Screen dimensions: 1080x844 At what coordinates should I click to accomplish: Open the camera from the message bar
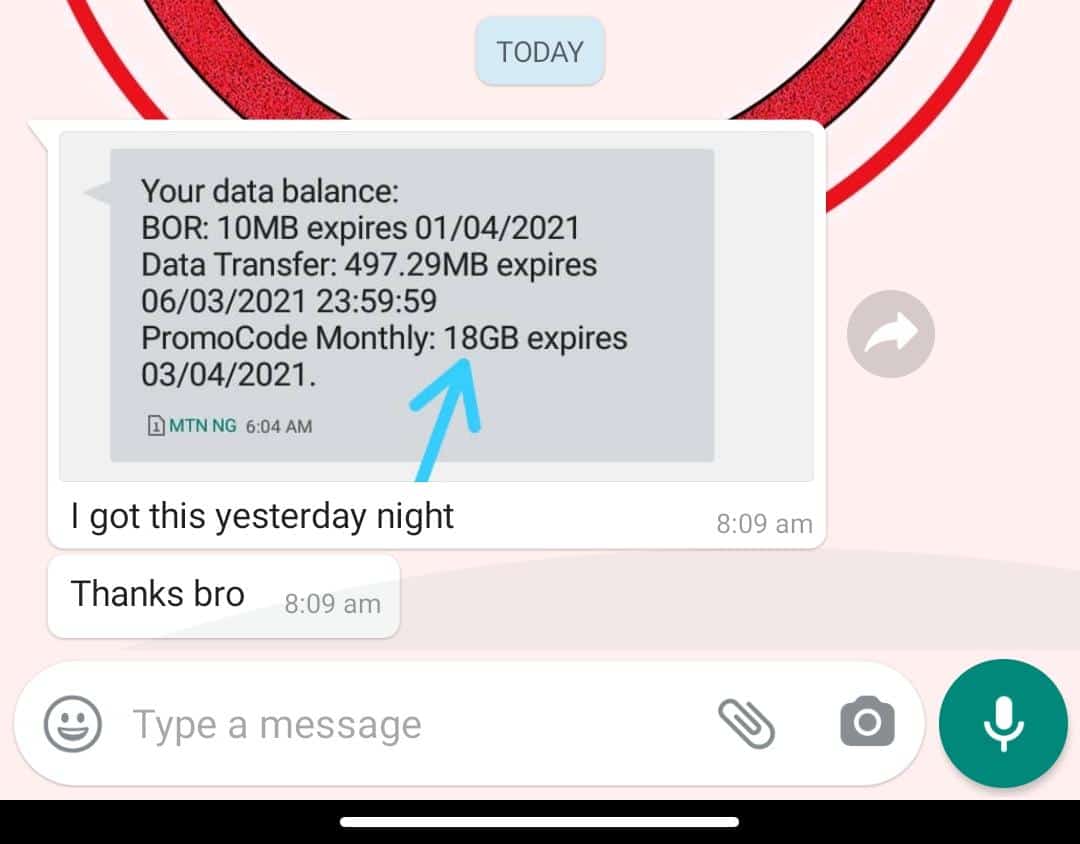[867, 722]
